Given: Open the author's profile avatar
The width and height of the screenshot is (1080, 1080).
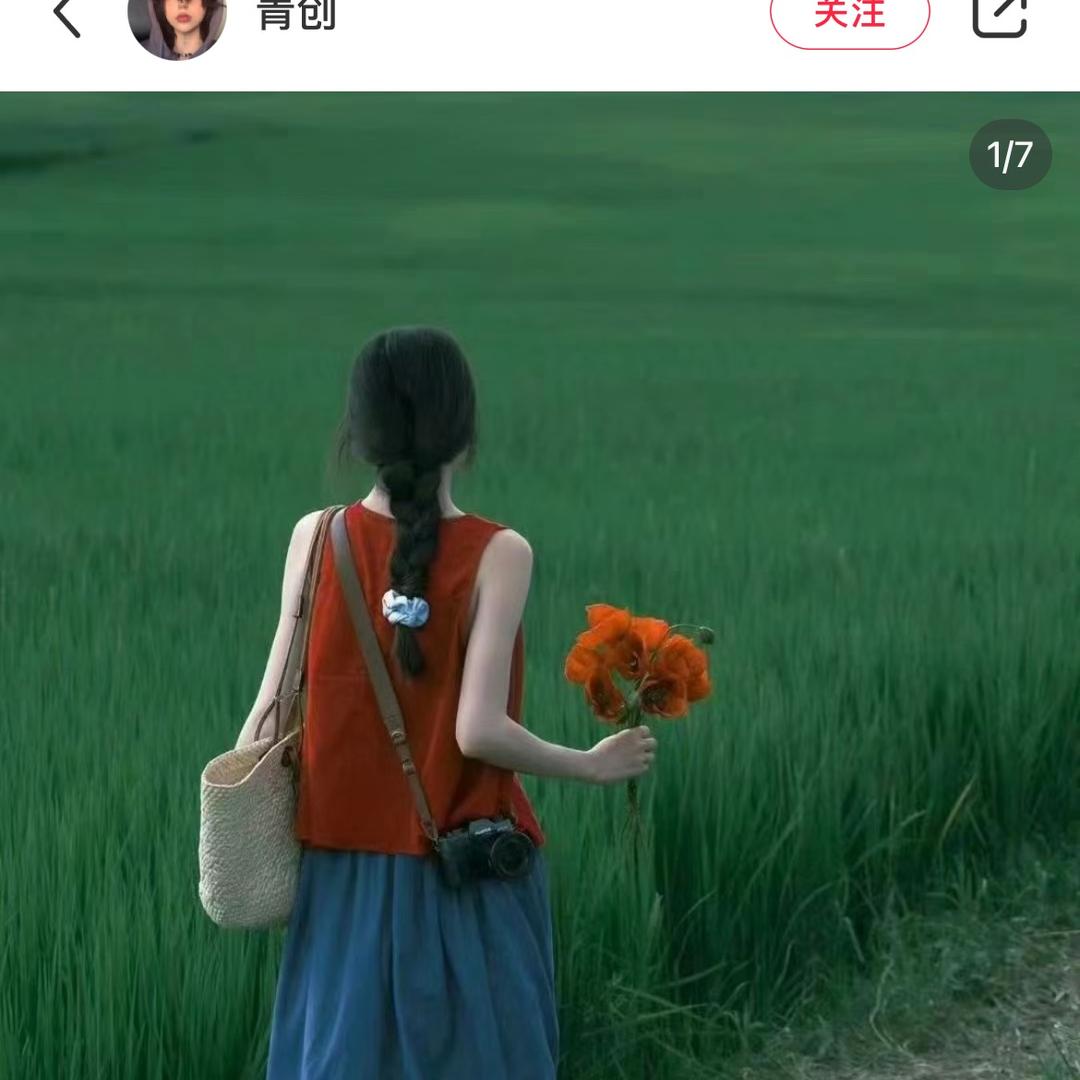Looking at the screenshot, I should (177, 23).
